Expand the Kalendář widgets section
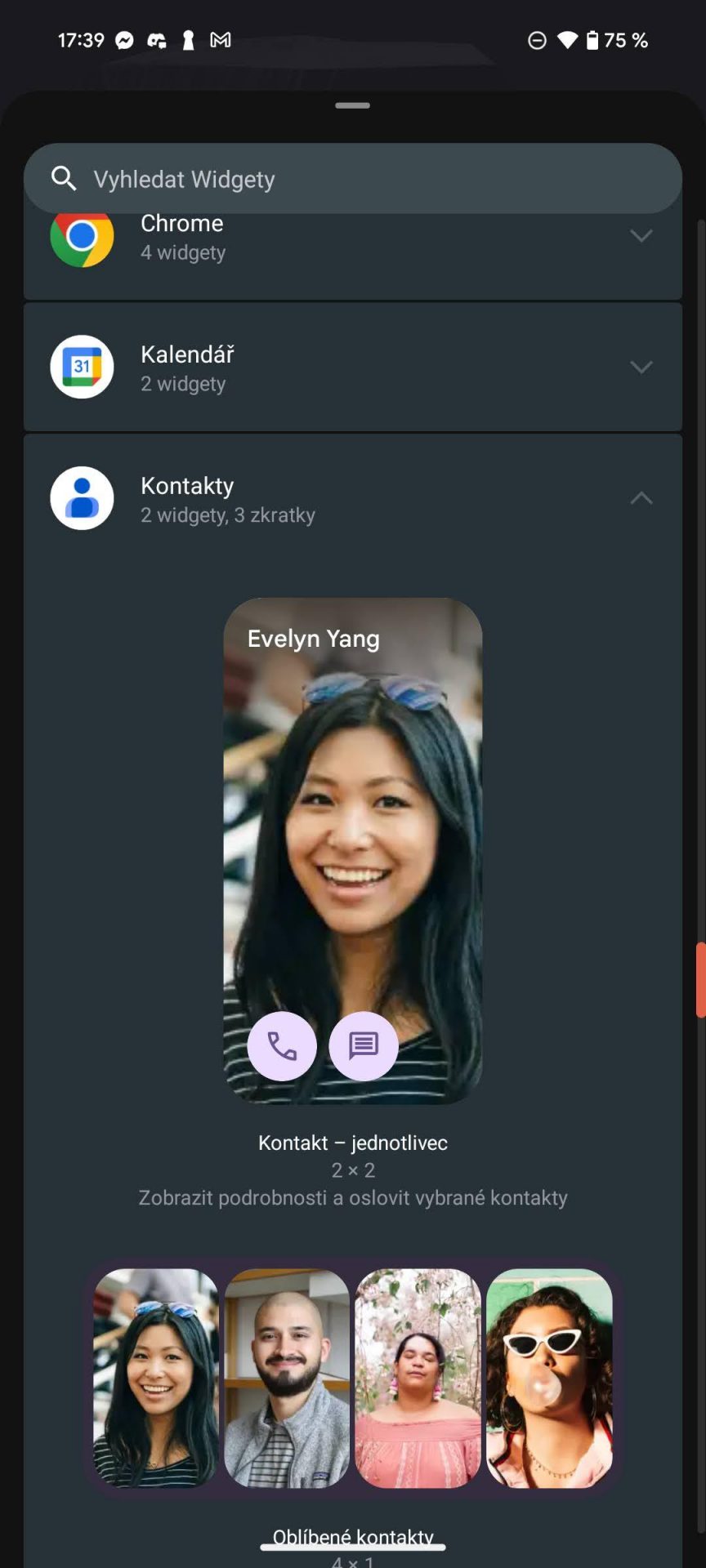The image size is (706, 1568). click(x=641, y=367)
